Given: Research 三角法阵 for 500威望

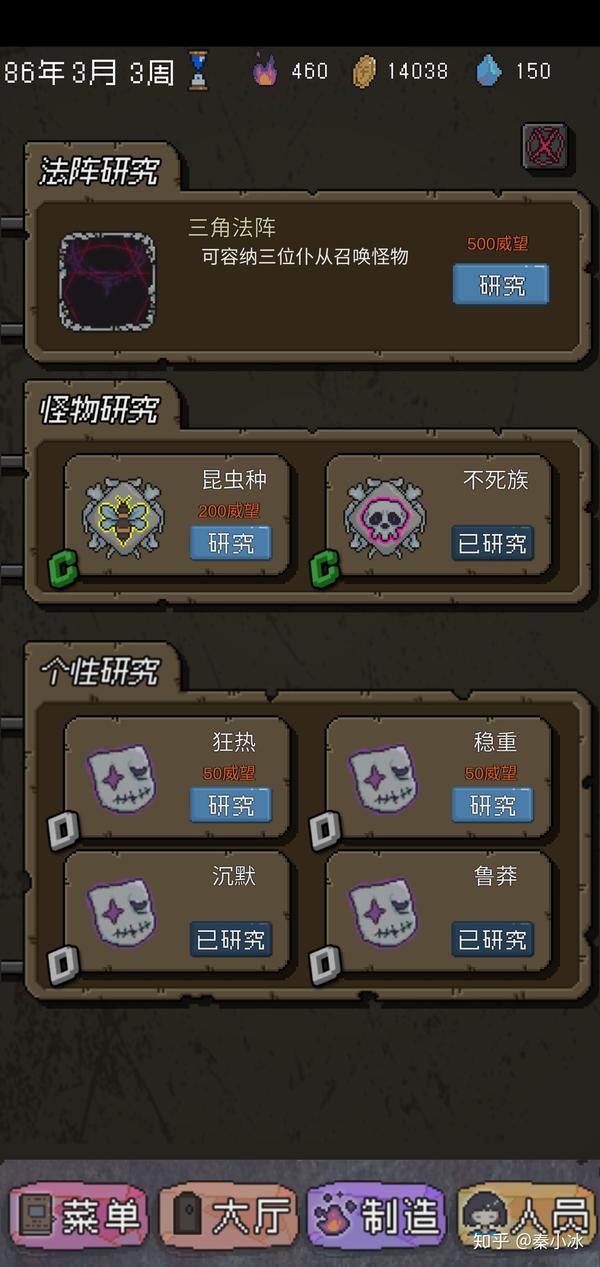Looking at the screenshot, I should [501, 285].
